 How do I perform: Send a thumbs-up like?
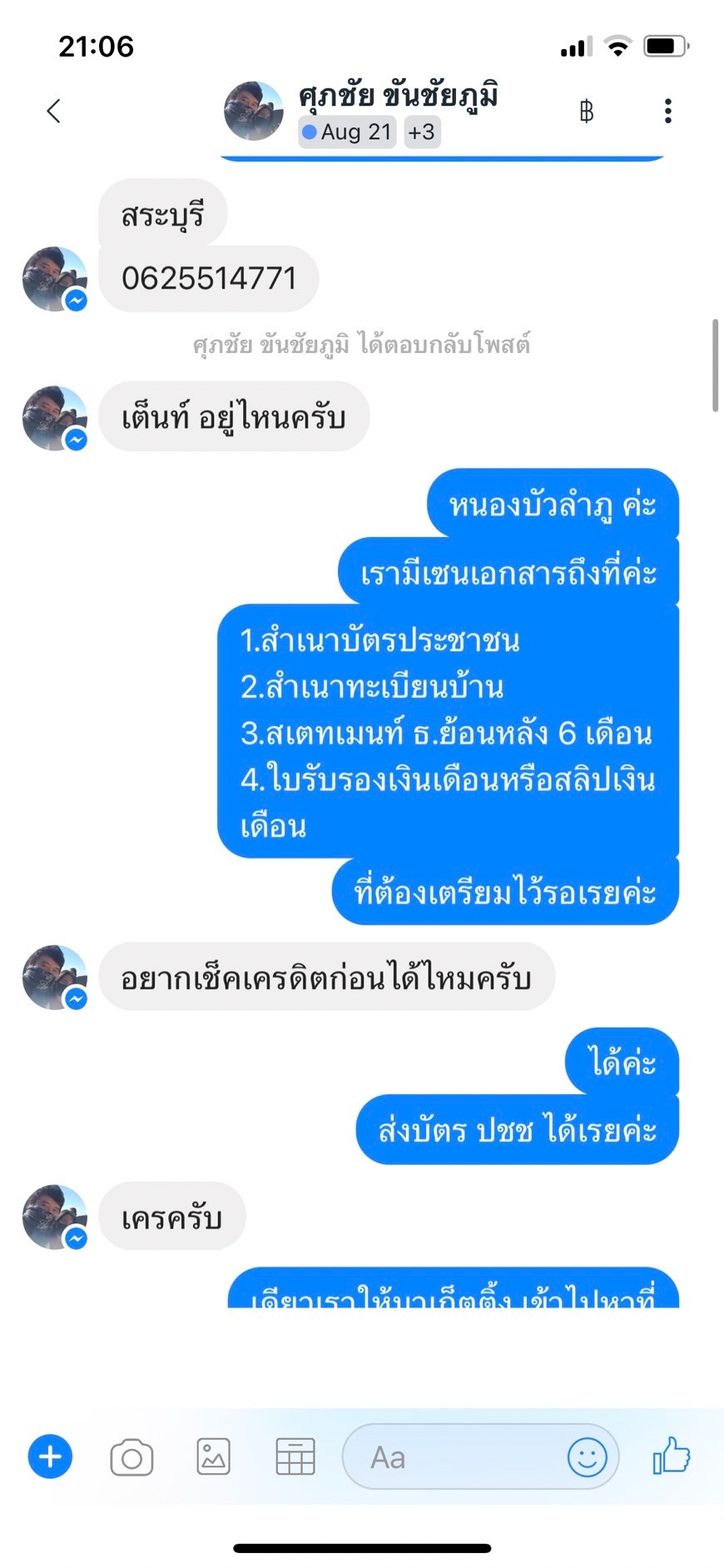coord(672,1456)
